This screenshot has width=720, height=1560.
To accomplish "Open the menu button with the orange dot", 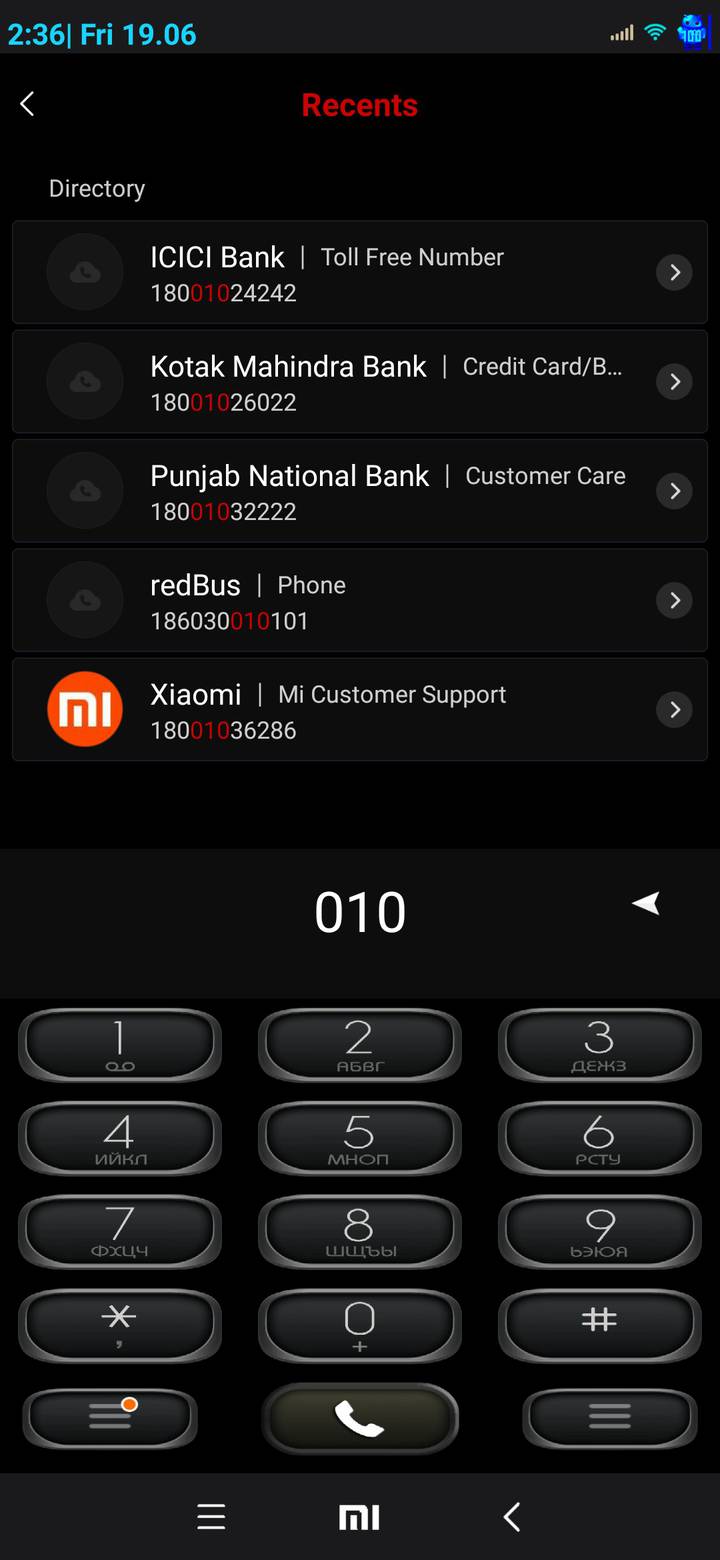I will 110,1418.
